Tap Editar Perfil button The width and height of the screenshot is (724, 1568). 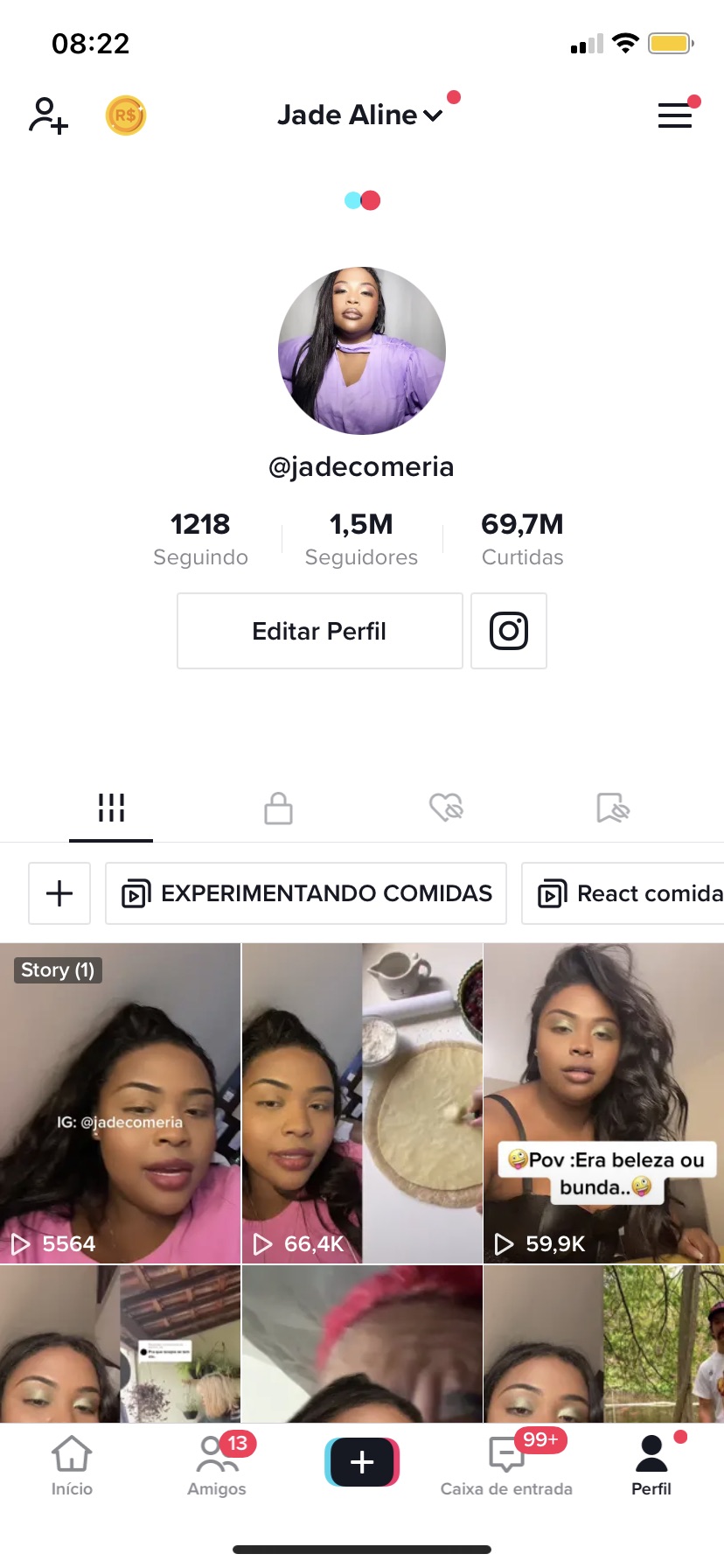tap(319, 631)
